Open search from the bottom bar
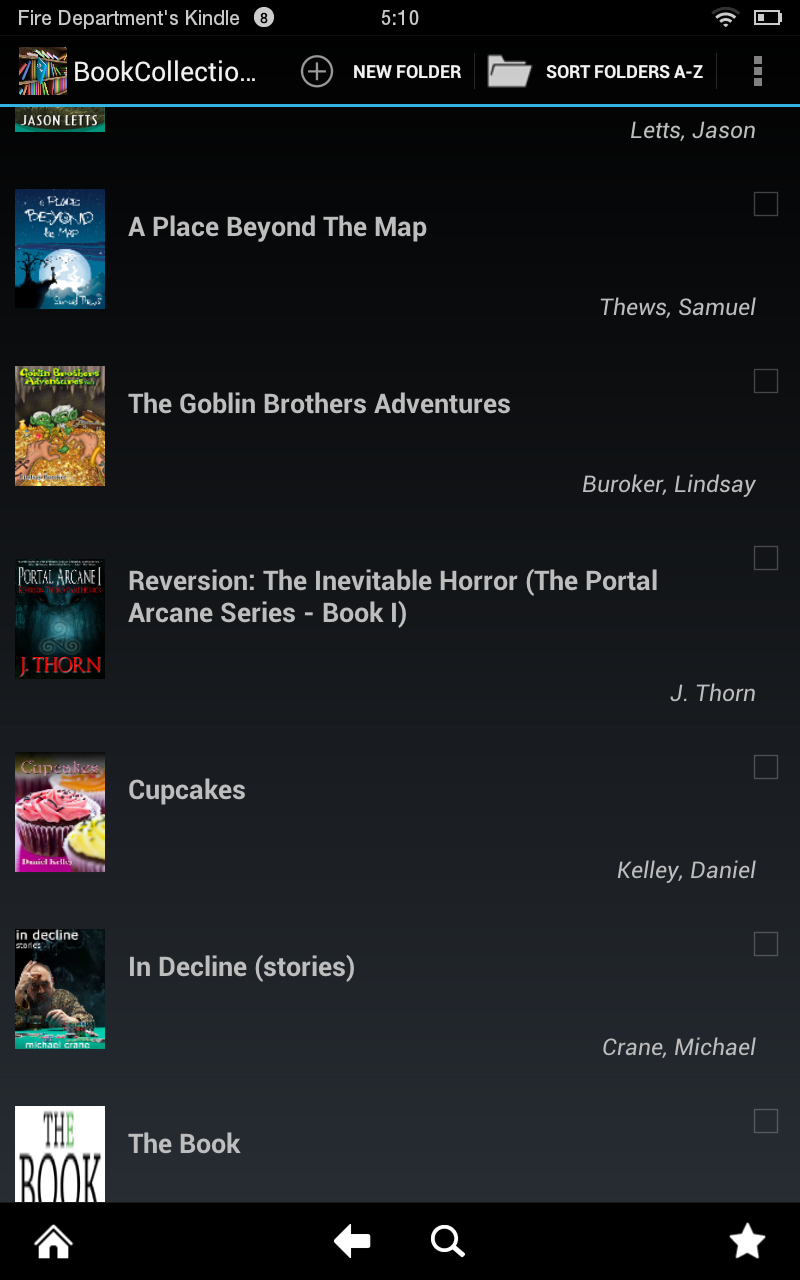Image resolution: width=800 pixels, height=1280 pixels. pyautogui.click(x=447, y=1242)
